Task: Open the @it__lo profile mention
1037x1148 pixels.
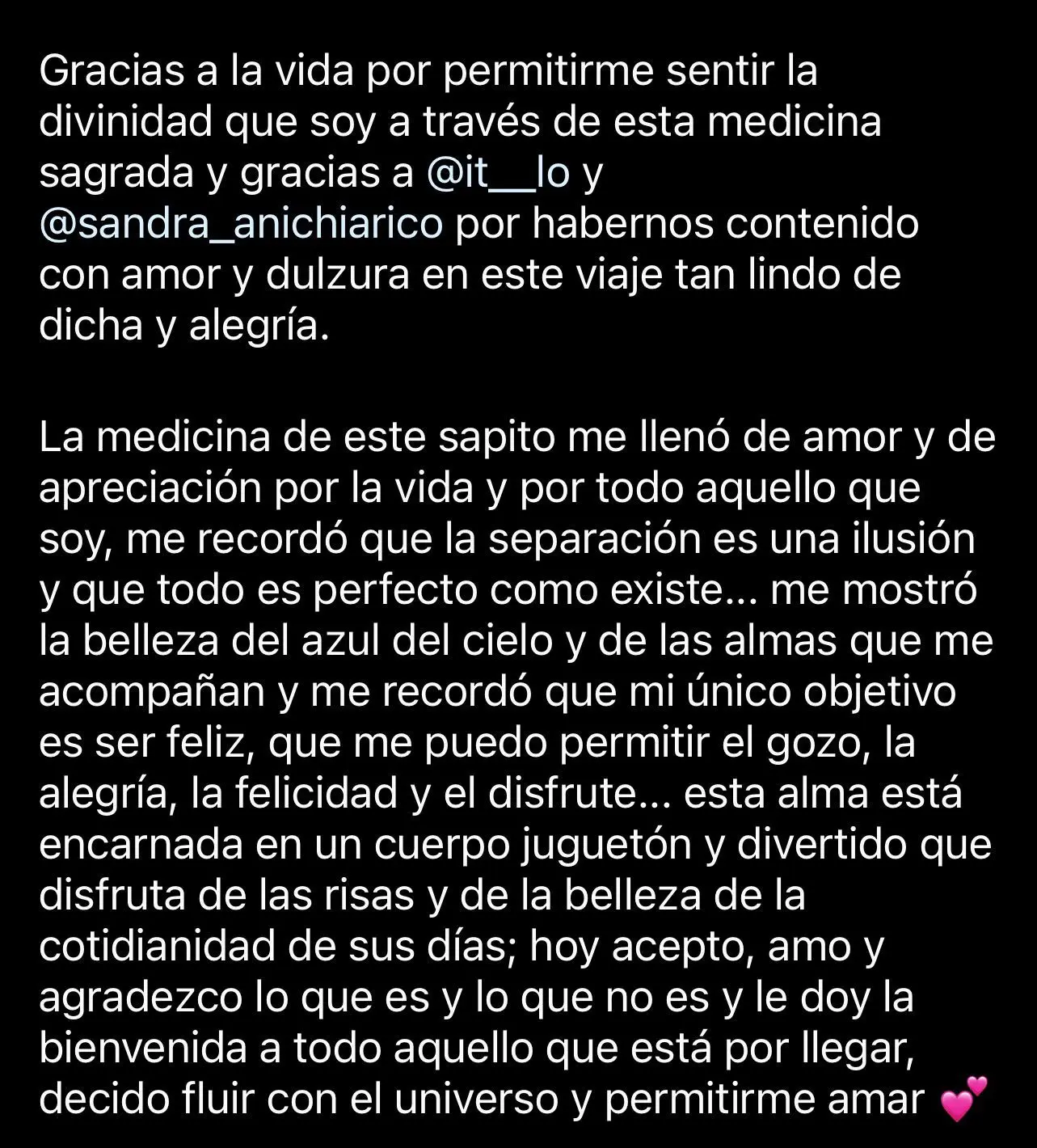Action: click(497, 174)
